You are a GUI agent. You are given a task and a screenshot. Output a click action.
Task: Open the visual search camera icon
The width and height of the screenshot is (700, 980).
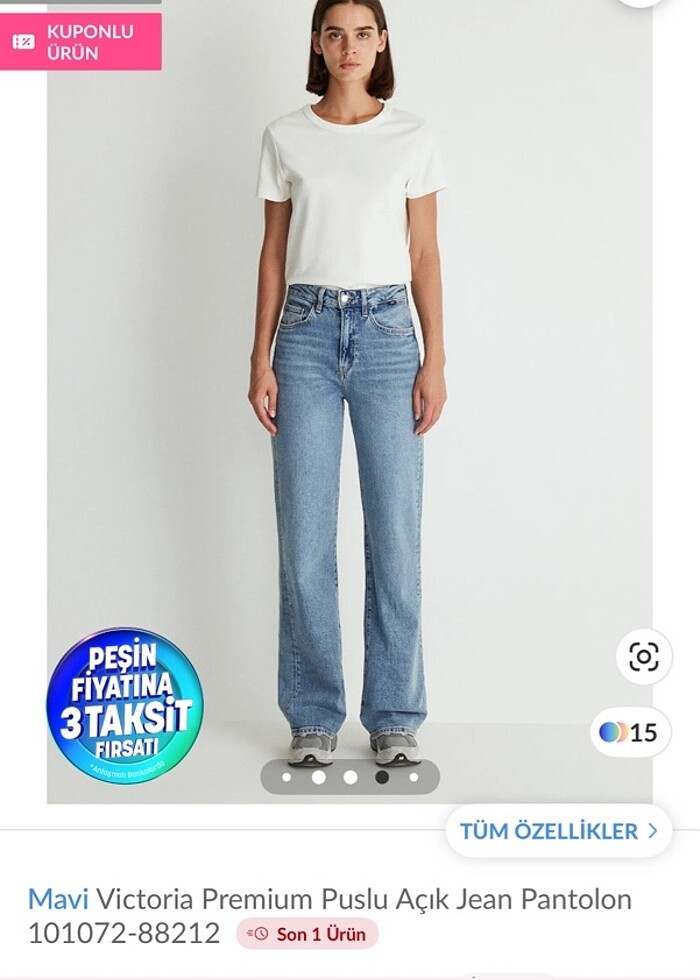[643, 657]
